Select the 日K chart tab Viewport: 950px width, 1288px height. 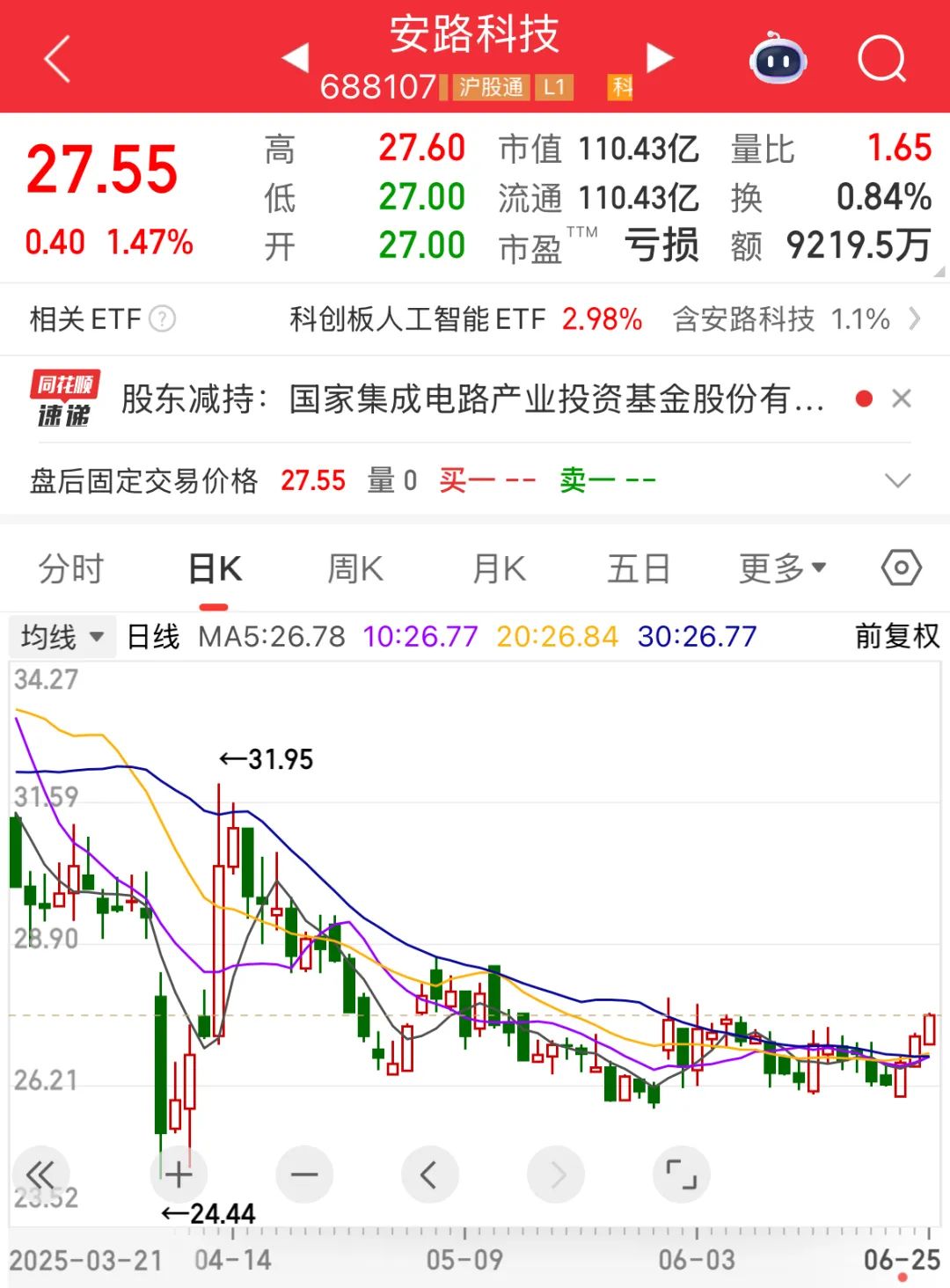tap(215, 569)
